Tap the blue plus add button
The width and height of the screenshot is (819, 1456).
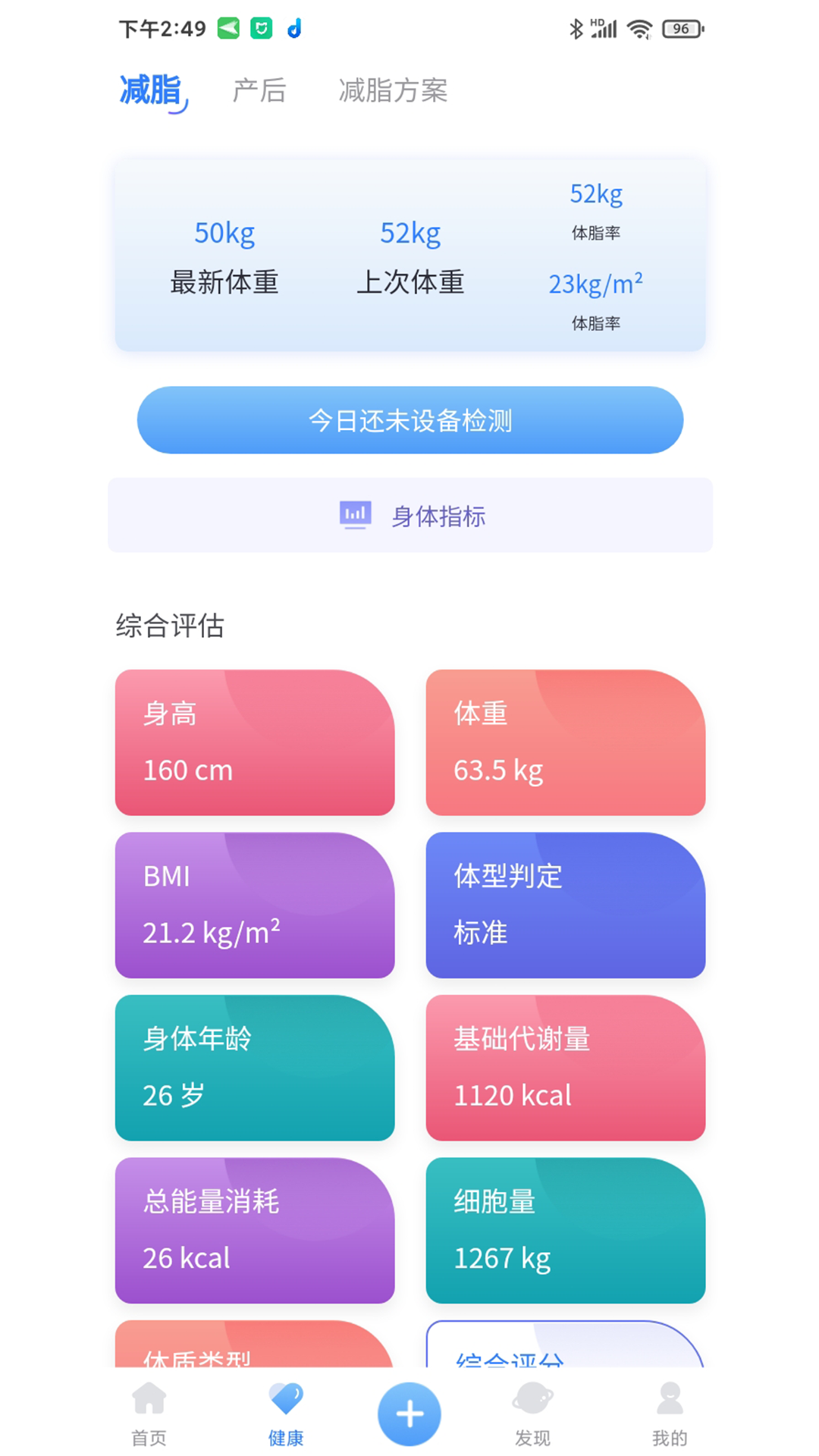click(409, 1414)
